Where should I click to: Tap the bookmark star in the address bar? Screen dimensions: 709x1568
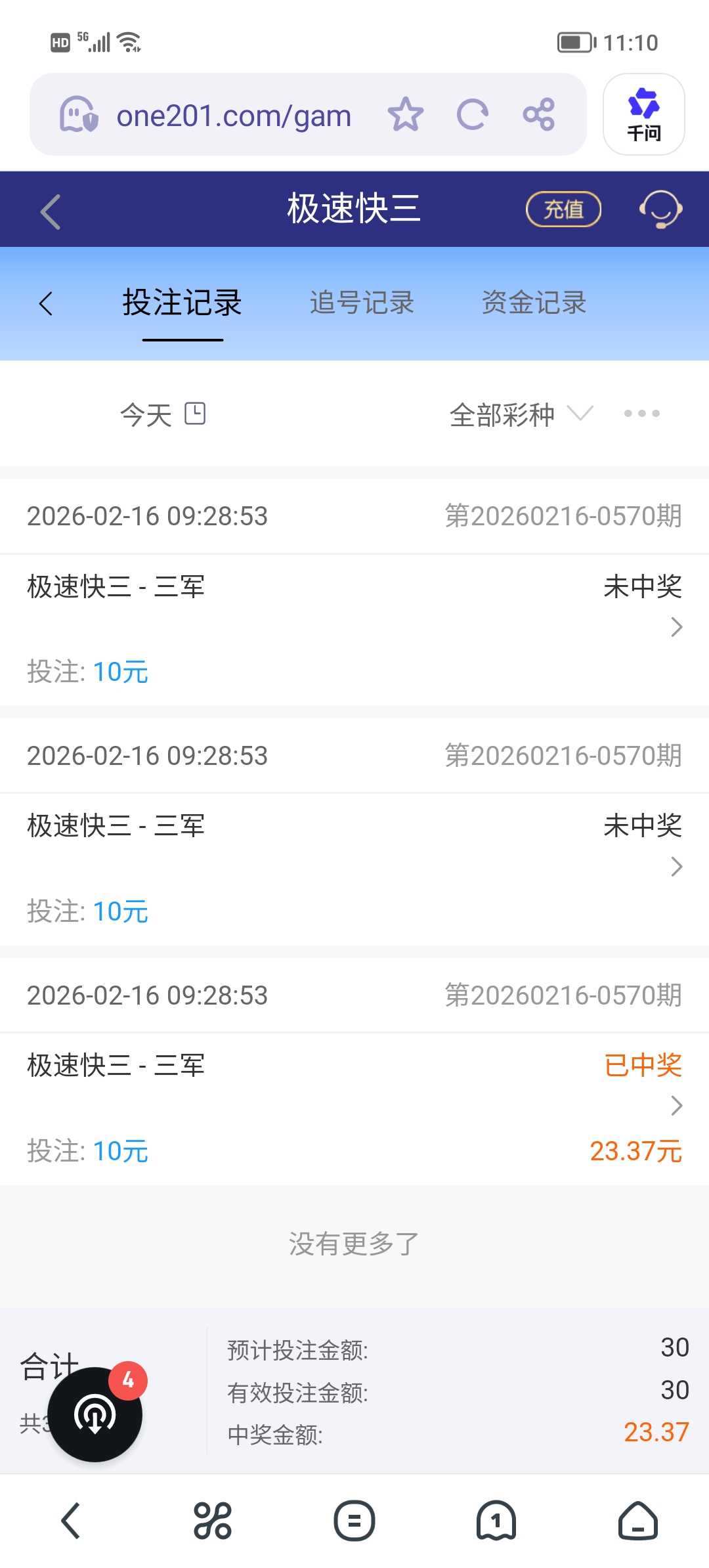click(406, 114)
